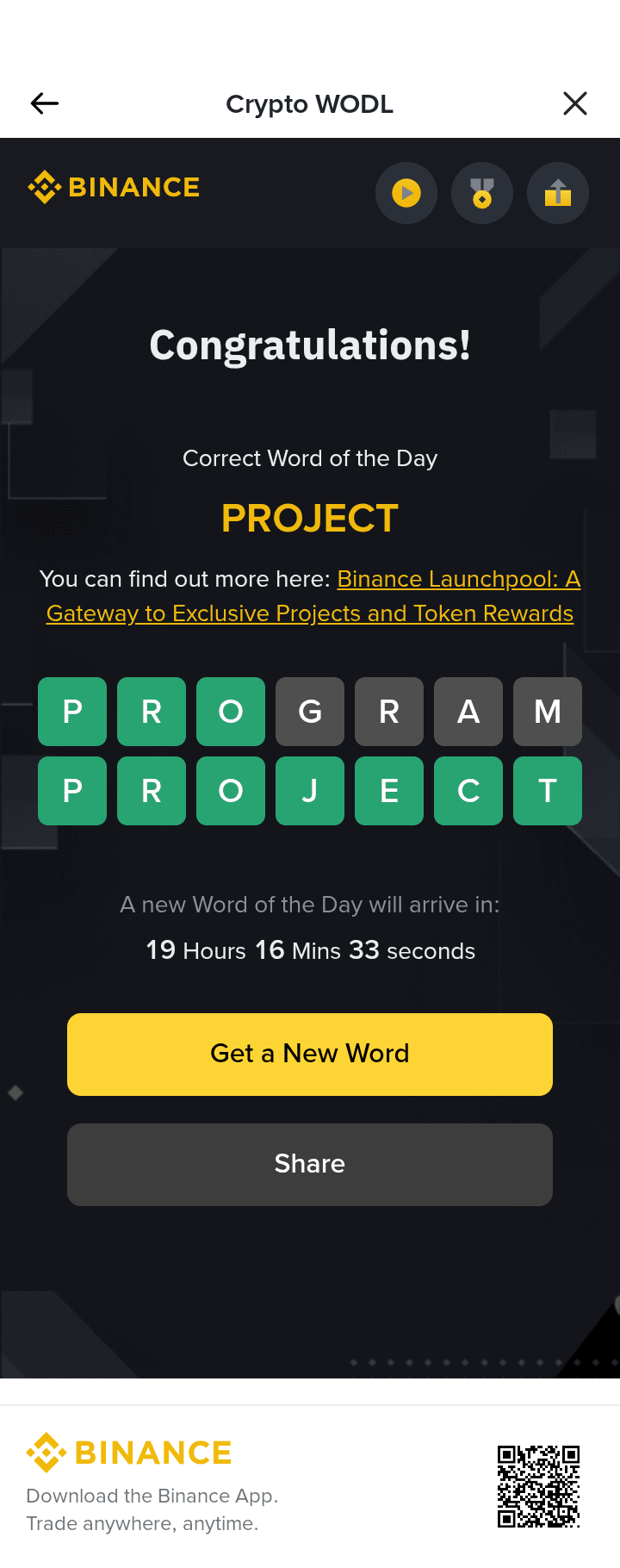Viewport: 620px width, 1568px height.
Task: Go back using the top-left arrow
Action: click(x=45, y=103)
